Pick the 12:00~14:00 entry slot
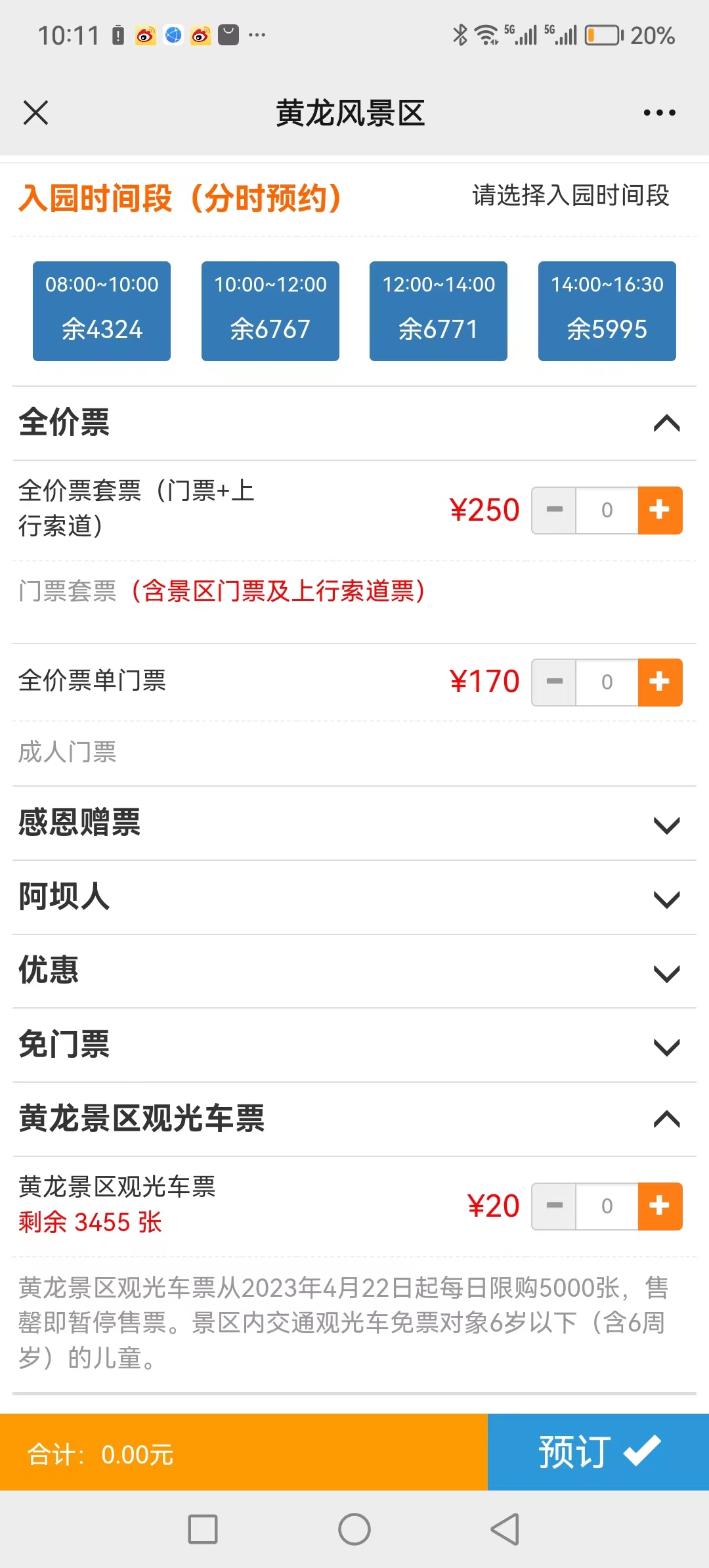 [x=439, y=311]
